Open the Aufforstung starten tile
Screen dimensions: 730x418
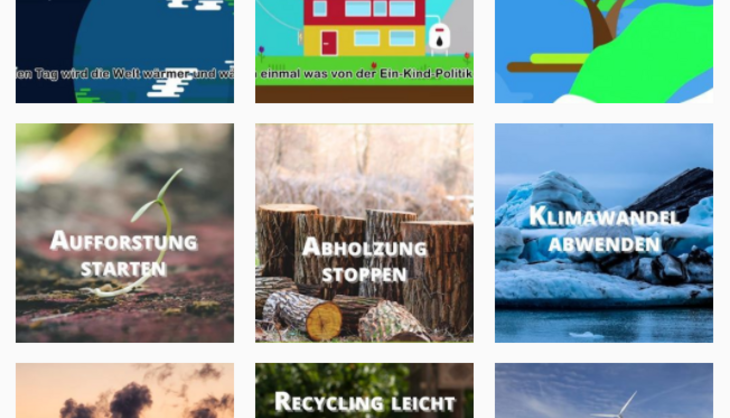[x=124, y=233]
